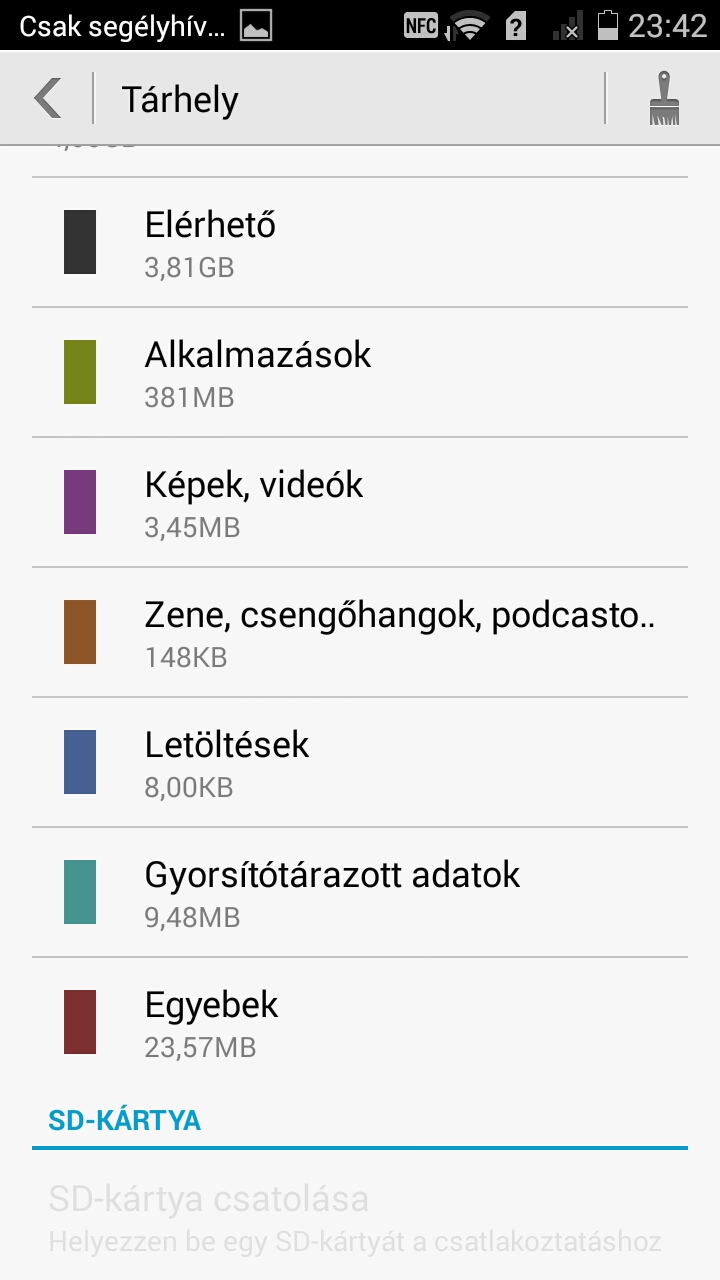The image size is (720, 1280).
Task: Open Képek, videók storage details
Action: tap(360, 502)
